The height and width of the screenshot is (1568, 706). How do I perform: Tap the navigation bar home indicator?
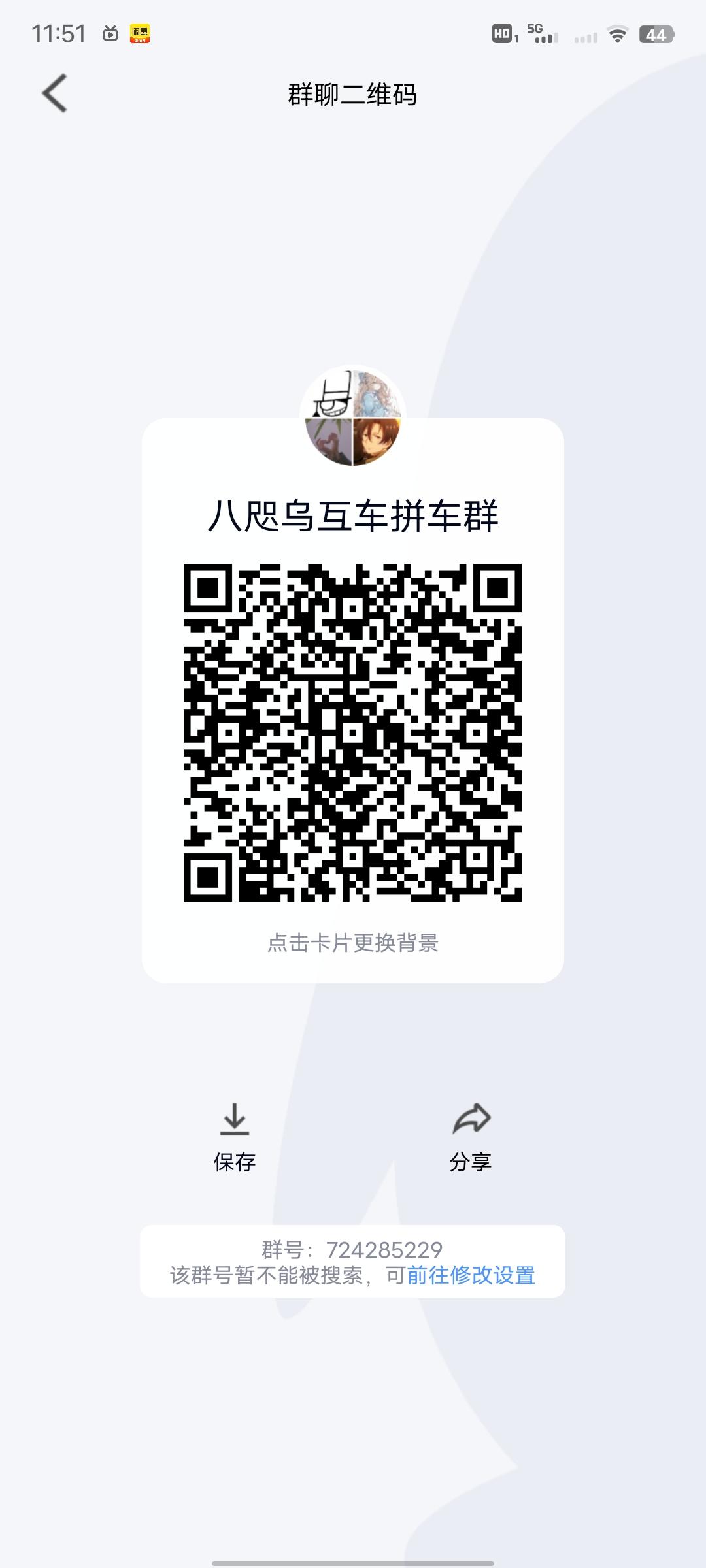click(353, 1560)
